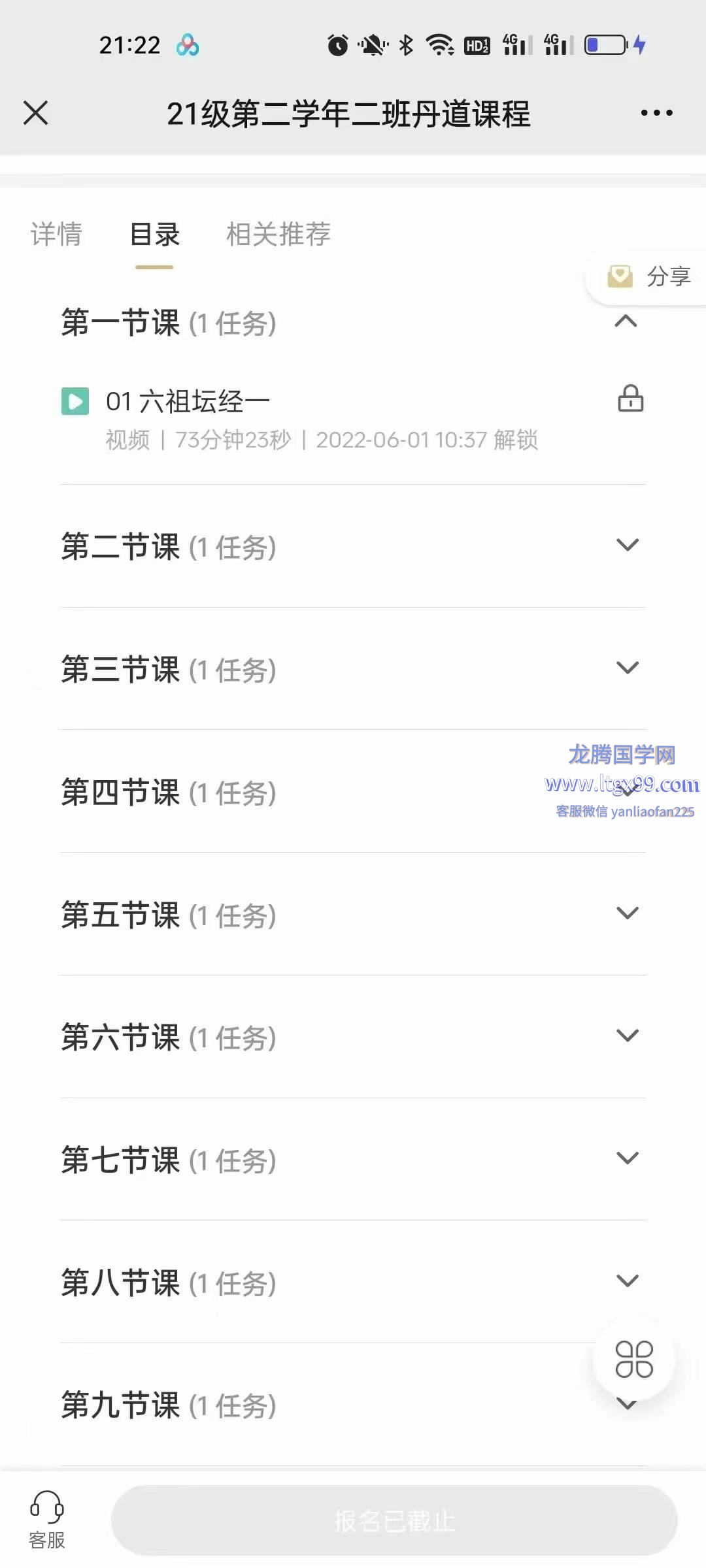The image size is (706, 1568).
Task: Expand the 第二节课 section
Action: (x=353, y=546)
